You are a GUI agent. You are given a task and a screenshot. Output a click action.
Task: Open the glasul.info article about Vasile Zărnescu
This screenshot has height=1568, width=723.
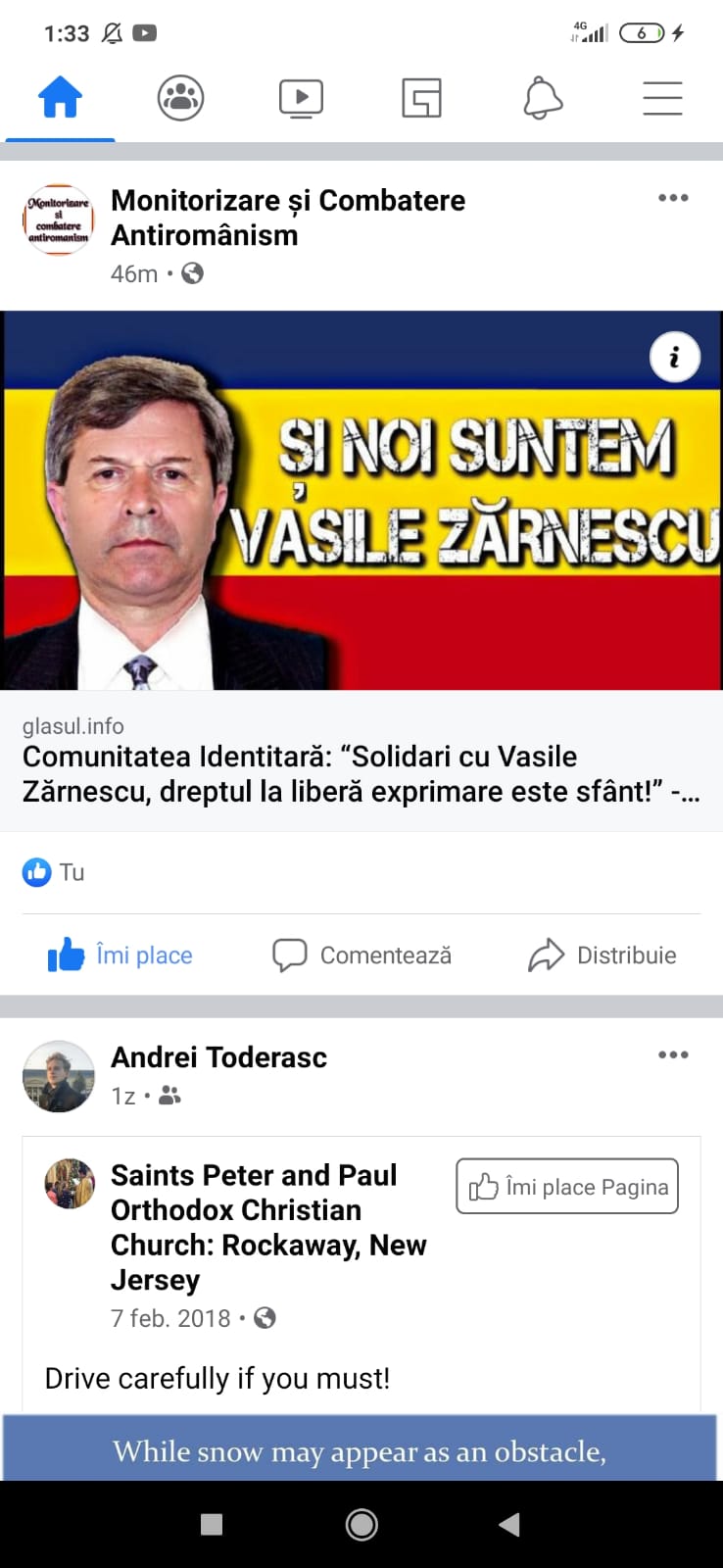[361, 773]
